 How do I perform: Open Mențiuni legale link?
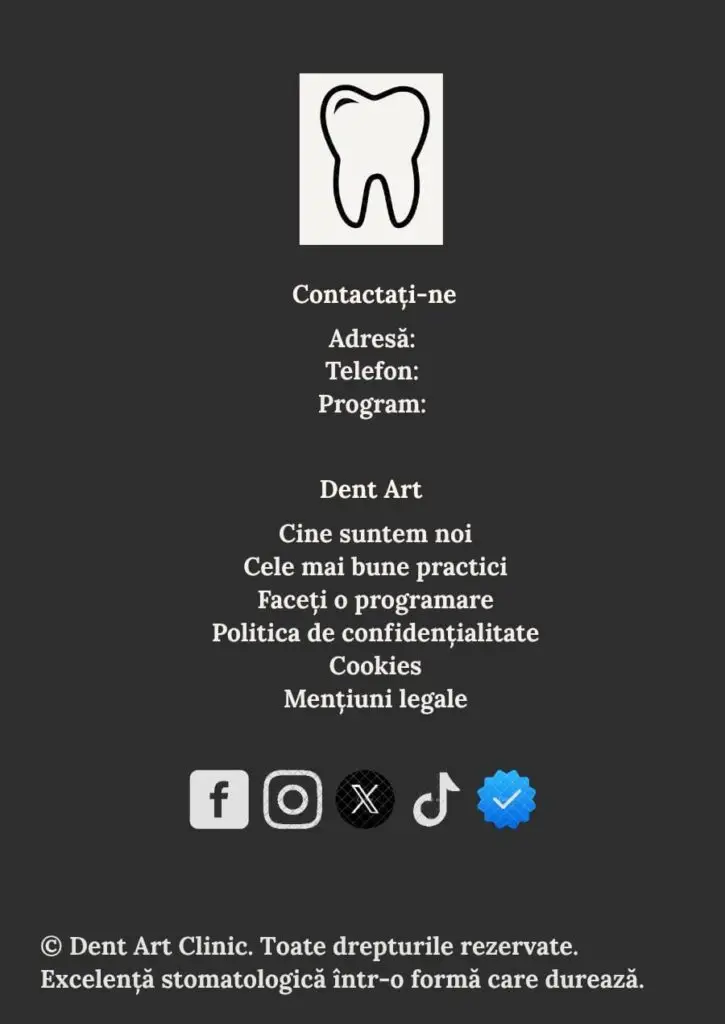[x=375, y=699]
